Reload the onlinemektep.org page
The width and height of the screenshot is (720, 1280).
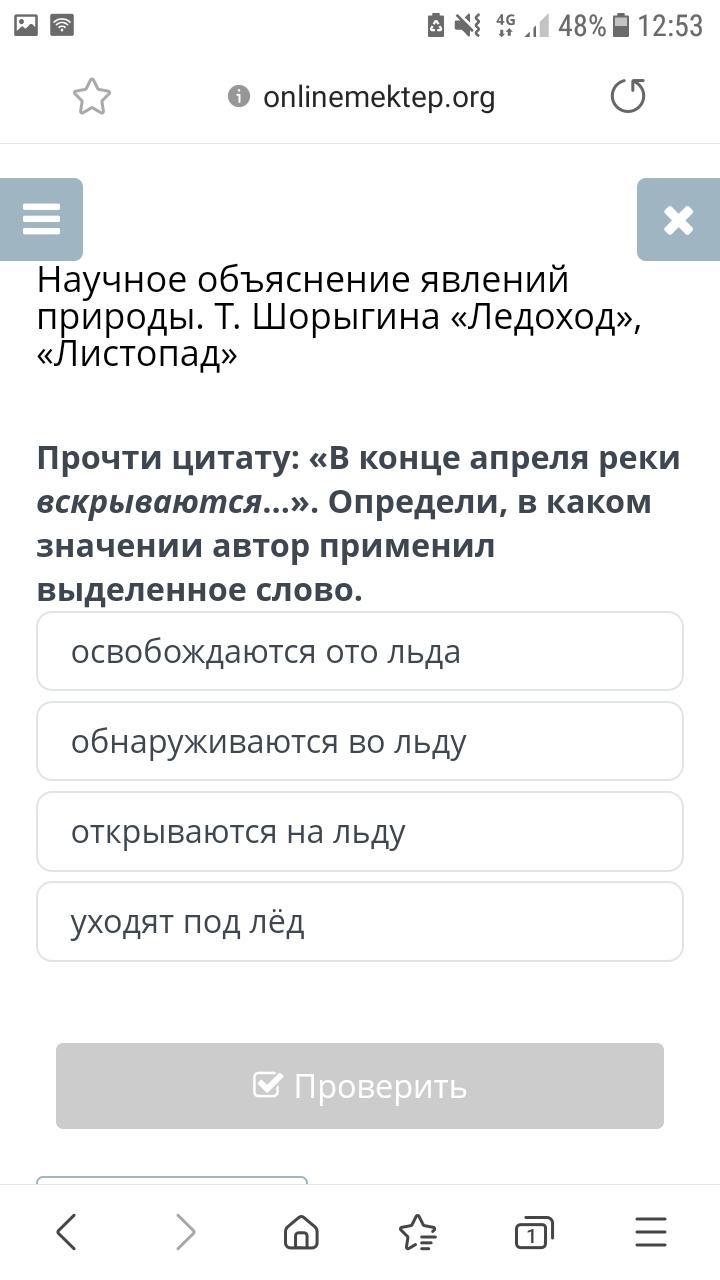628,96
